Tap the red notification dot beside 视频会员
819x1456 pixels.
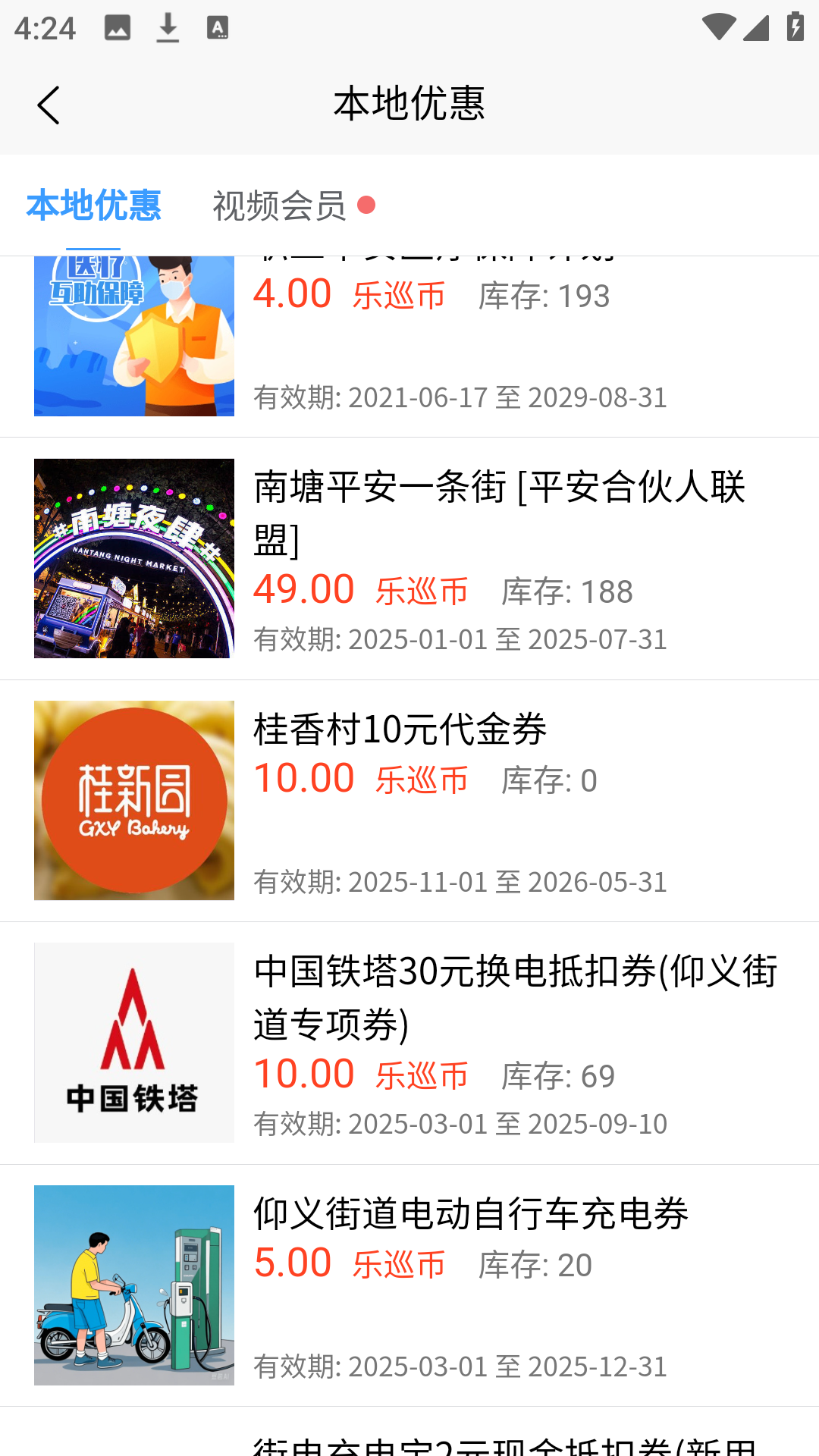tap(367, 205)
